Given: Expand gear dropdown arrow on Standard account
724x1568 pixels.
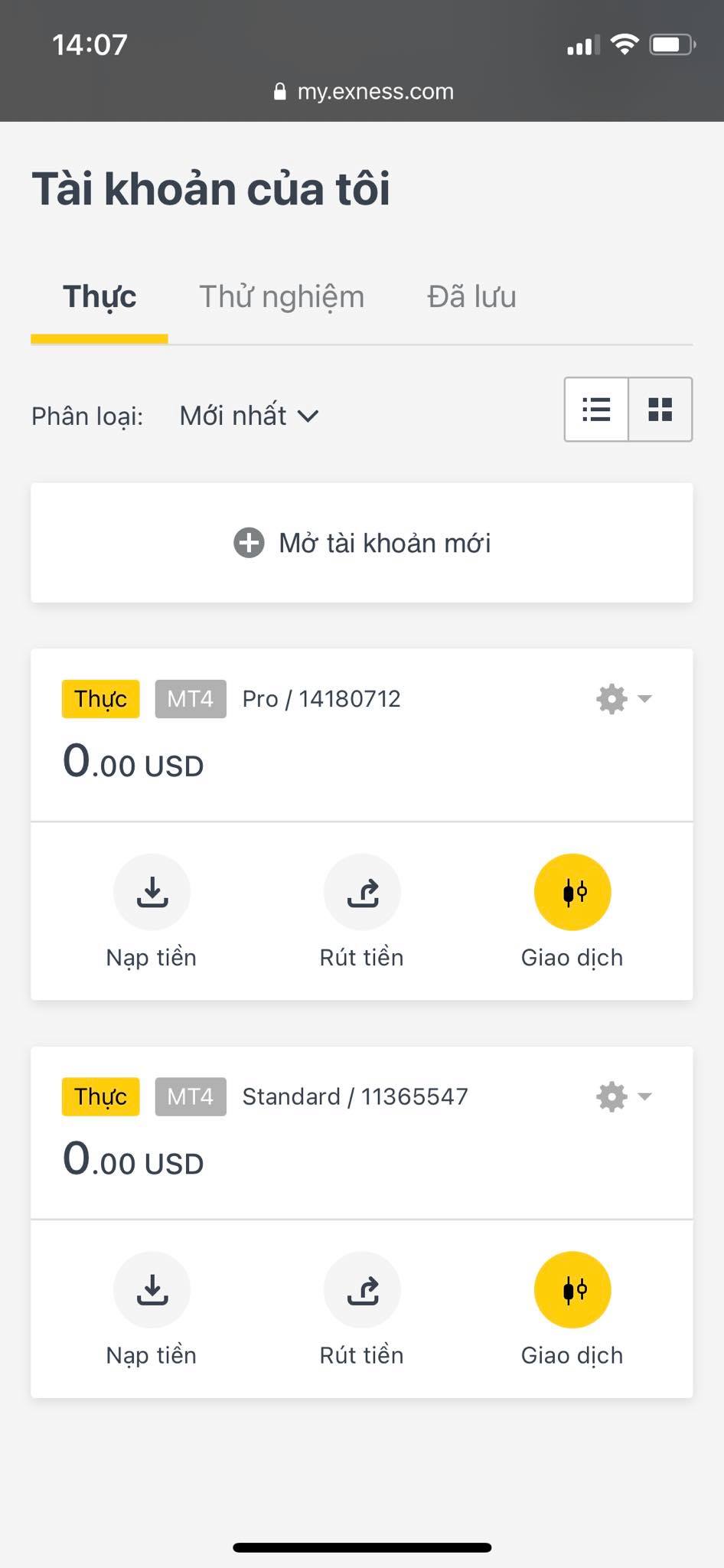Looking at the screenshot, I should 645,1096.
